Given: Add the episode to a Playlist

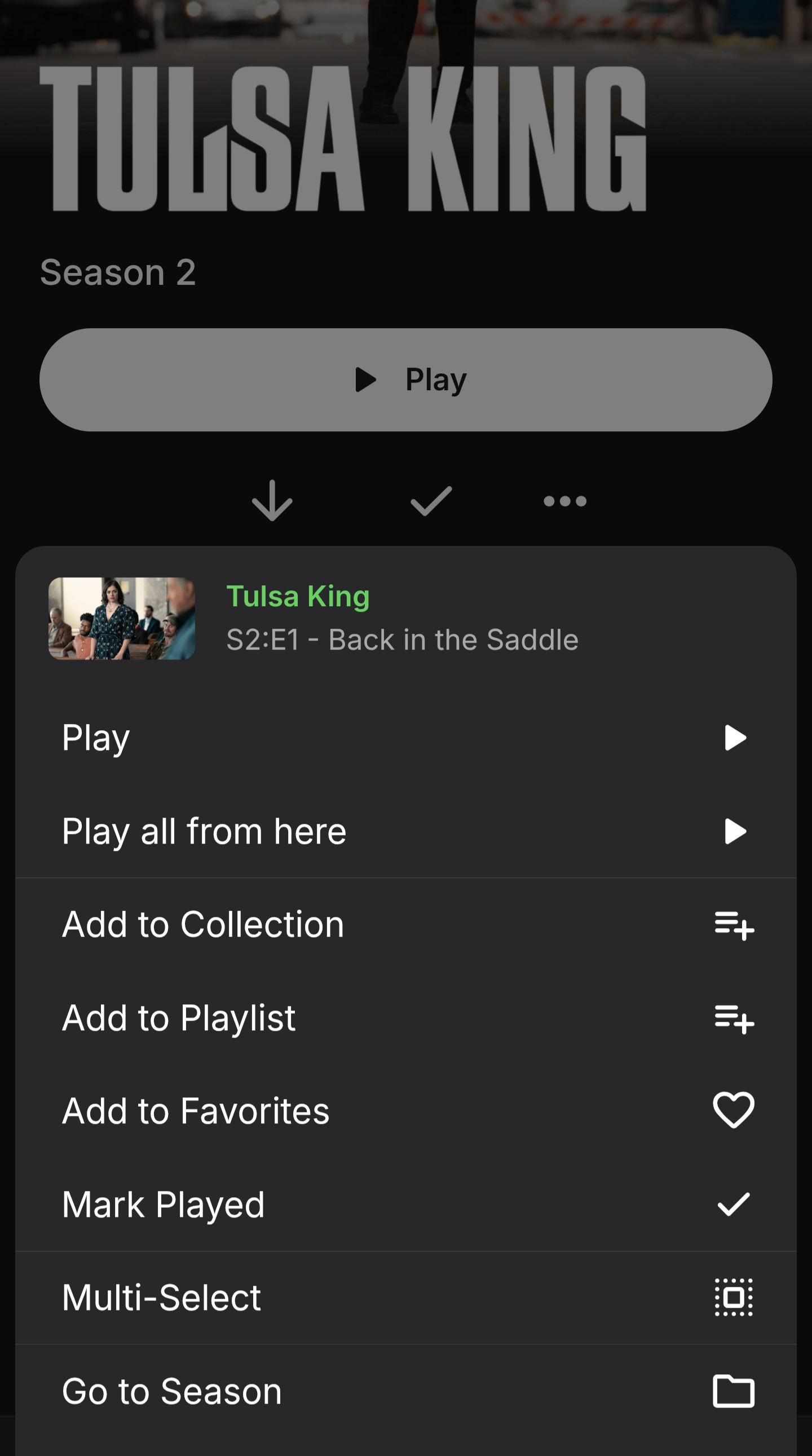Looking at the screenshot, I should (405, 1018).
